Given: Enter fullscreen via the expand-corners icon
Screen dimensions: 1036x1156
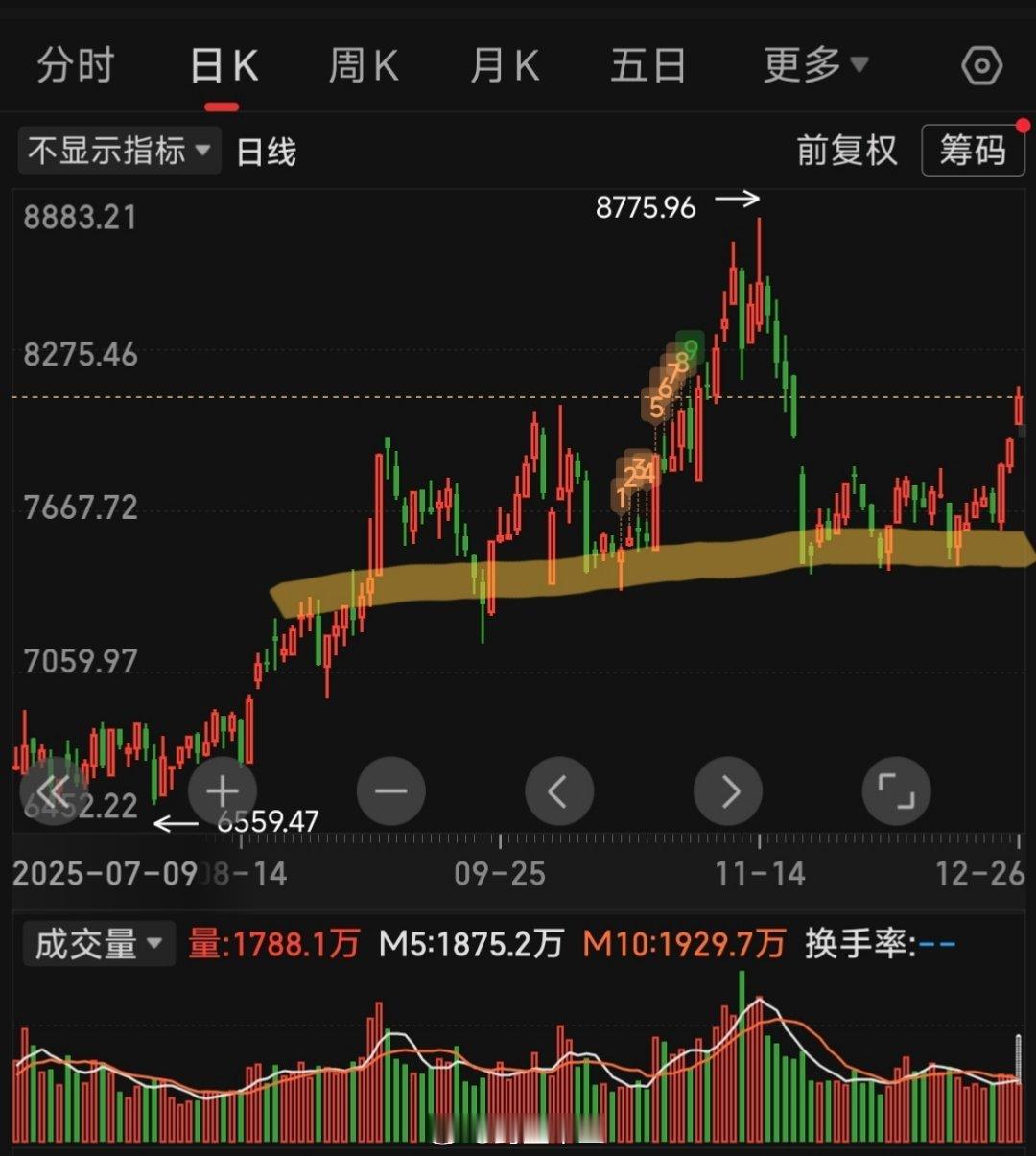Looking at the screenshot, I should (x=896, y=790).
